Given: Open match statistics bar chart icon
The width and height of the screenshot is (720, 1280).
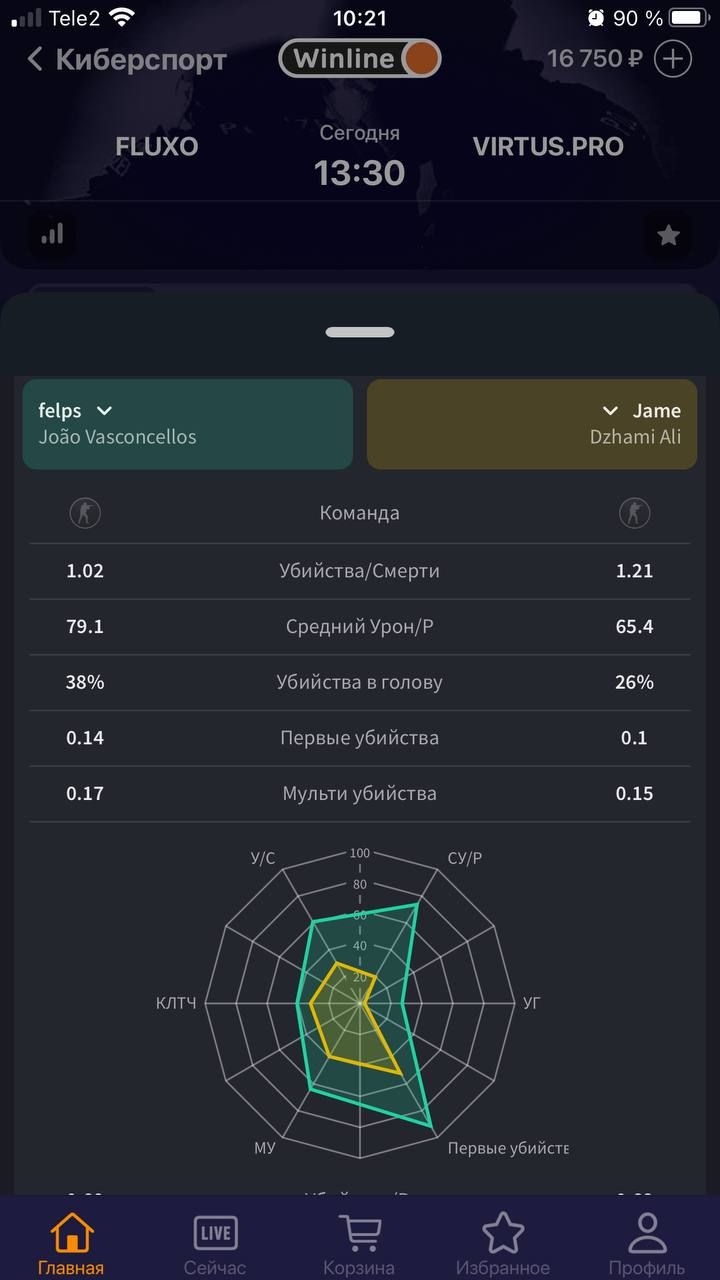Looking at the screenshot, I should coord(52,234).
